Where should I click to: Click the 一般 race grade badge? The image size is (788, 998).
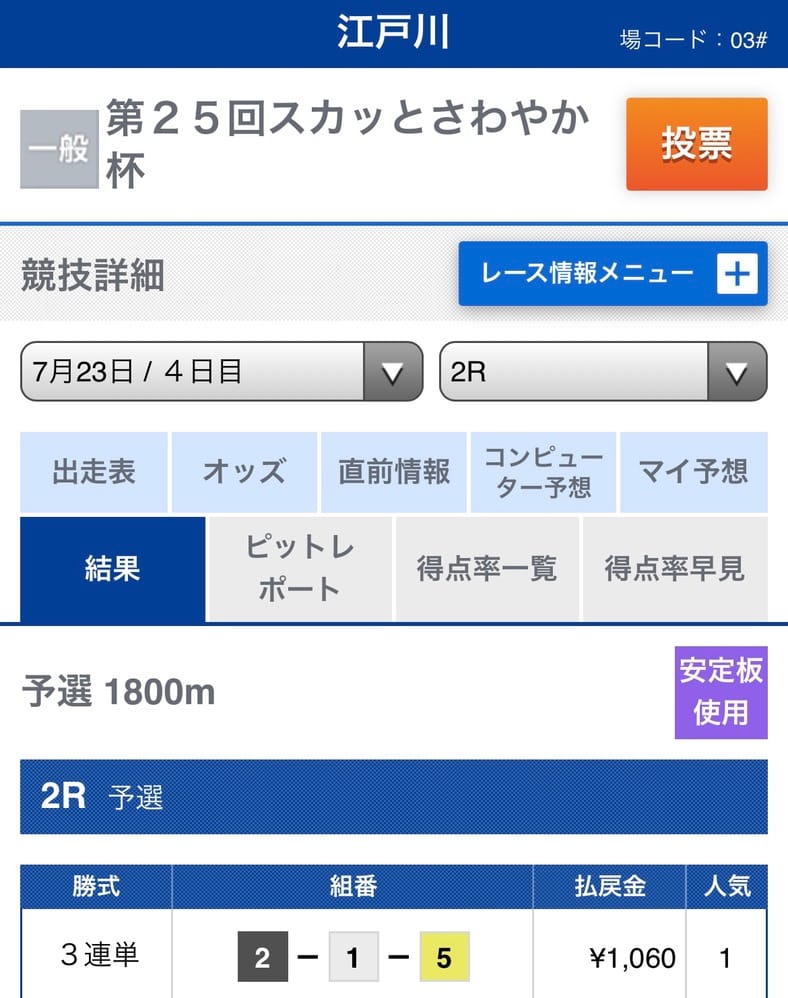tap(59, 146)
